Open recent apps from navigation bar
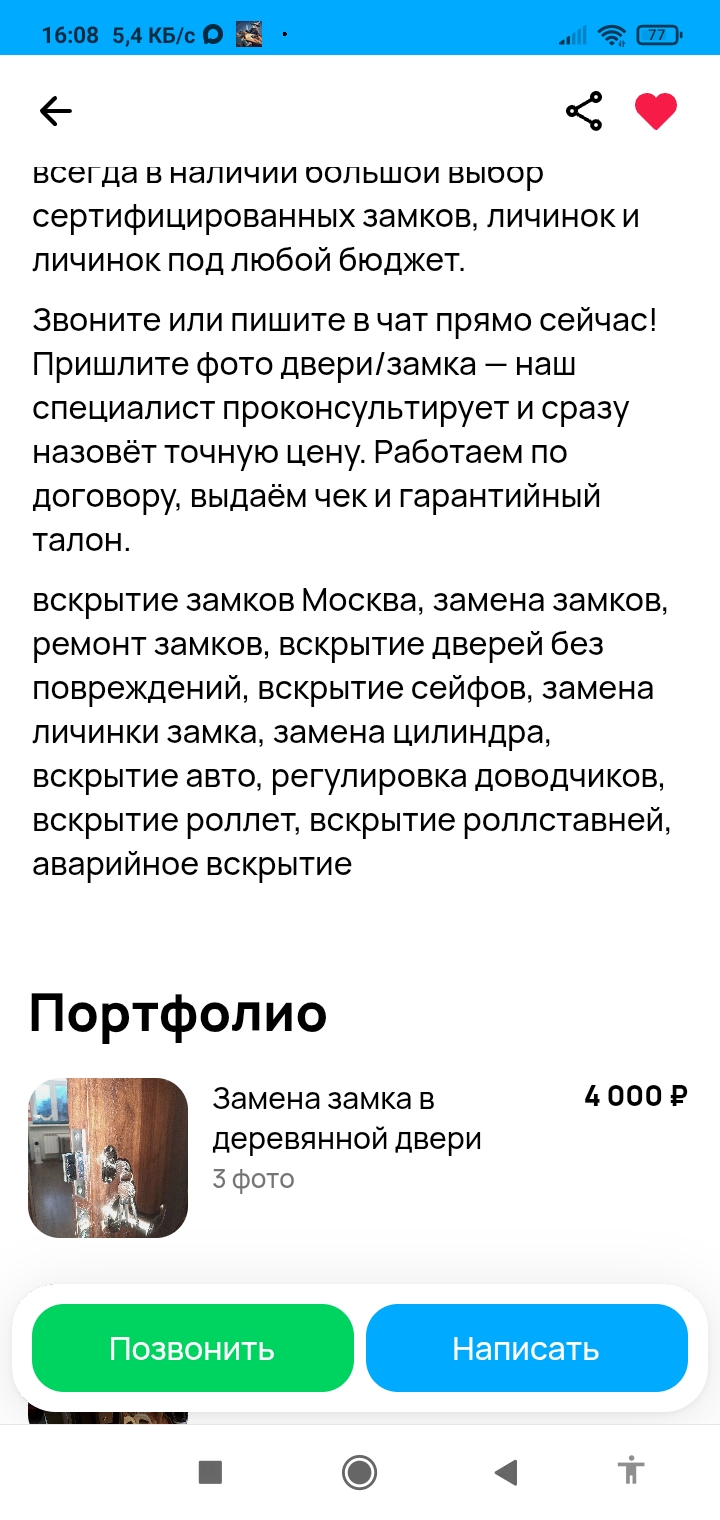This screenshot has height=1520, width=720. point(210,1471)
